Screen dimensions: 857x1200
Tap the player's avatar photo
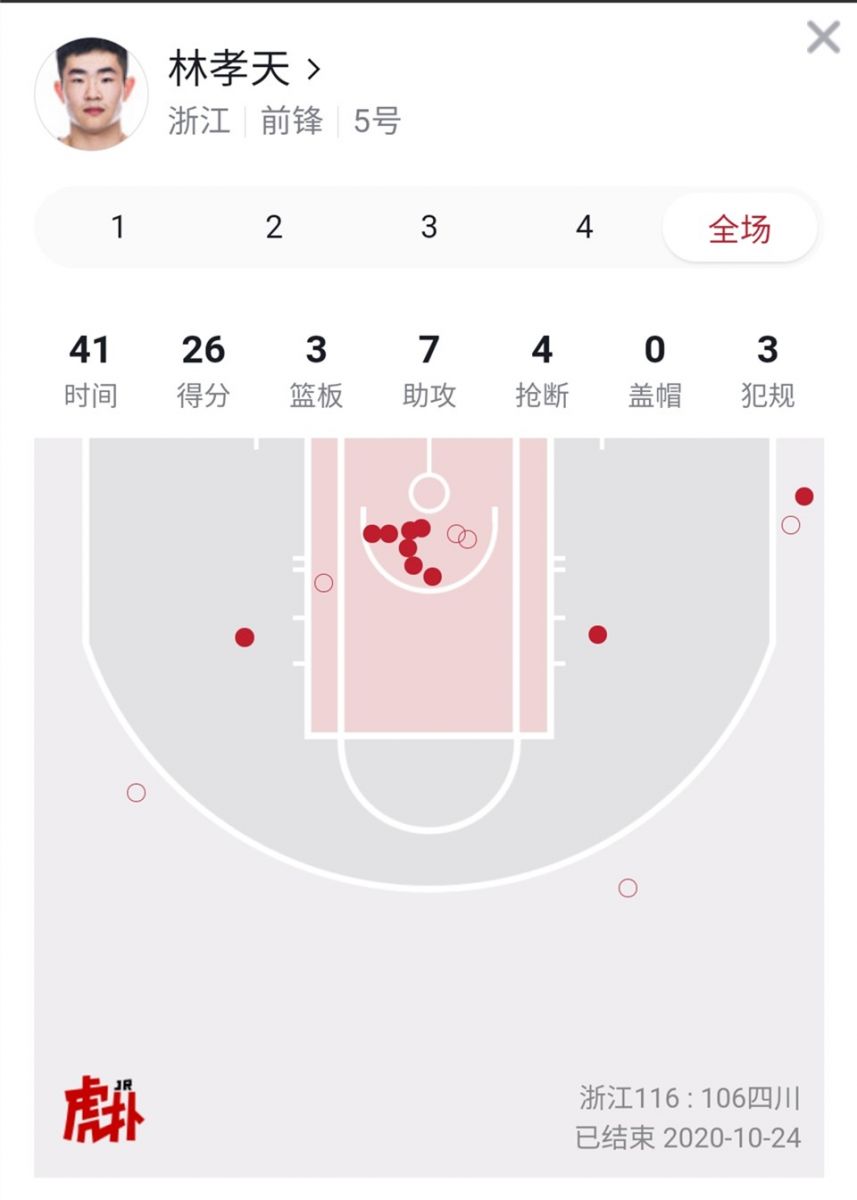(x=91, y=95)
